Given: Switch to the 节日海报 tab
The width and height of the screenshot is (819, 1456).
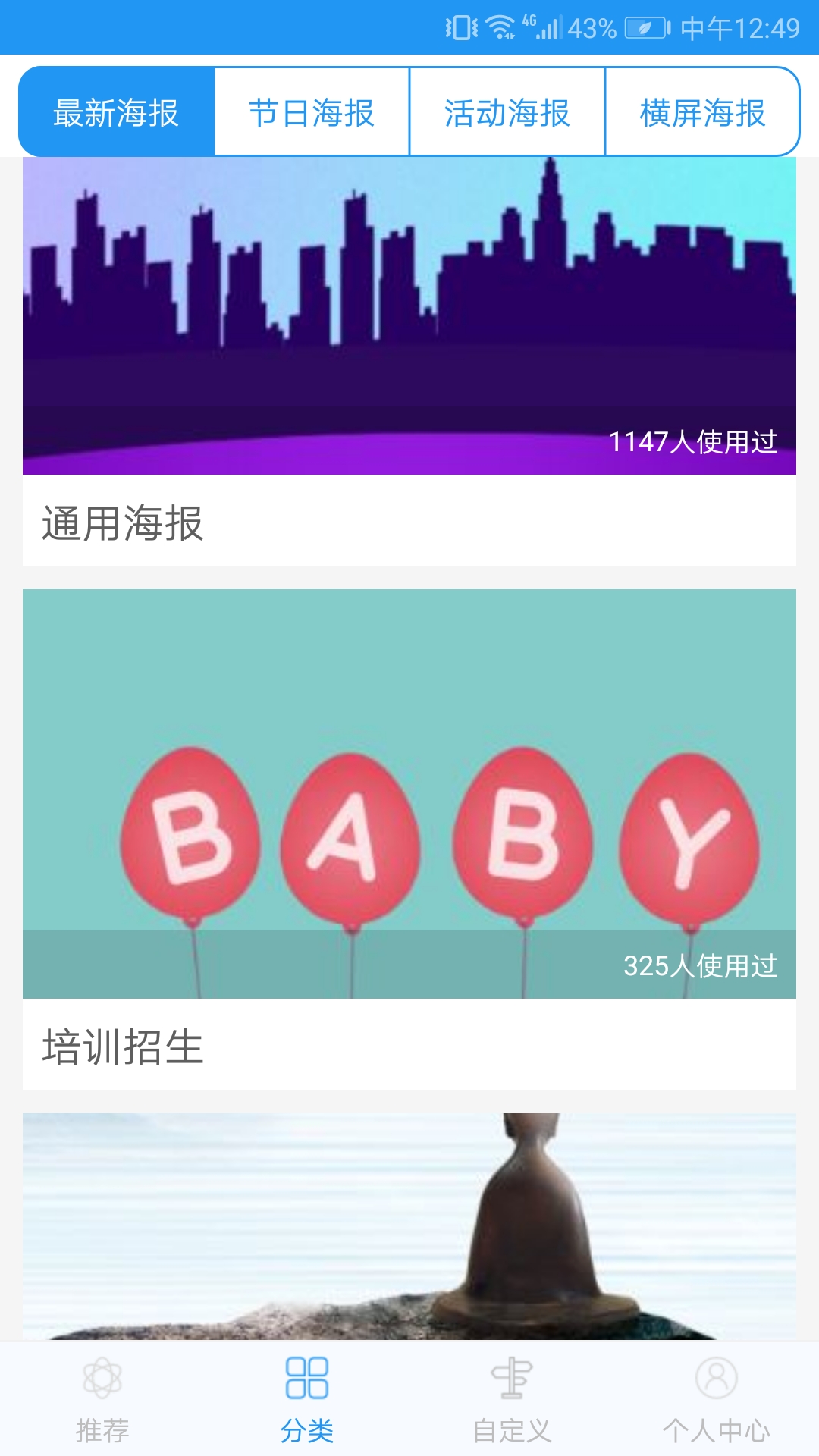Looking at the screenshot, I should (310, 111).
